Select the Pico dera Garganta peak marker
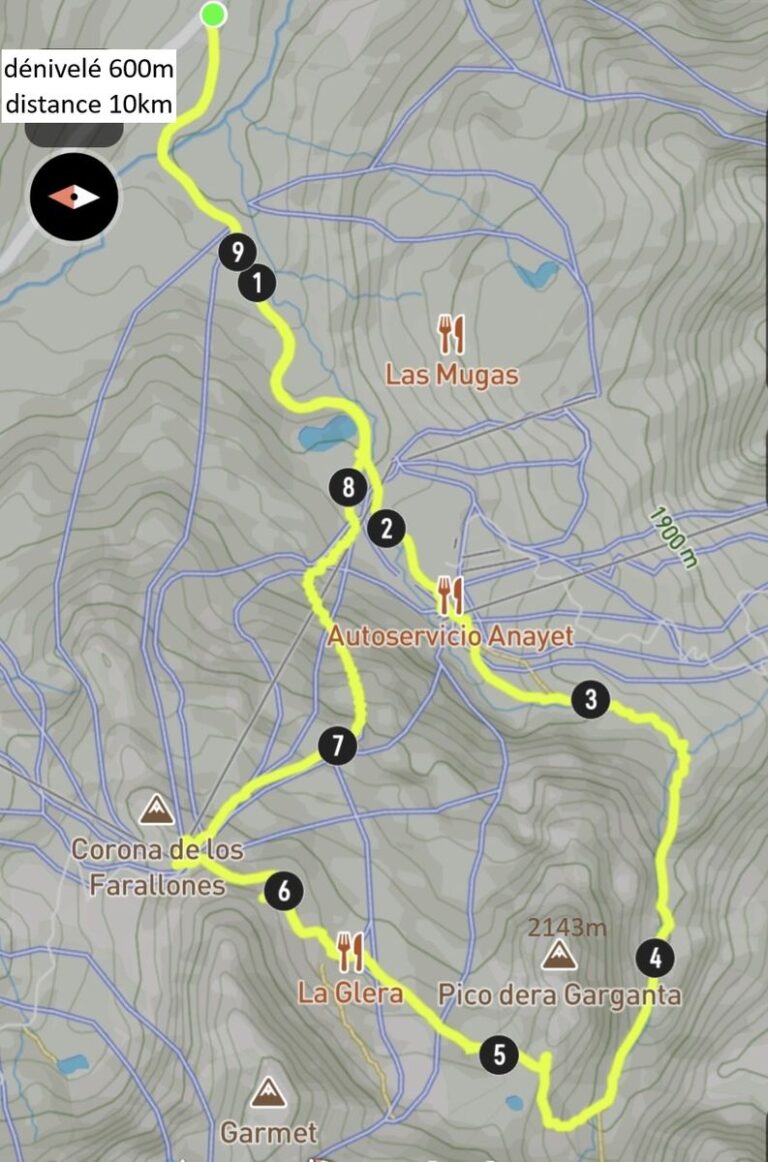 (559, 957)
